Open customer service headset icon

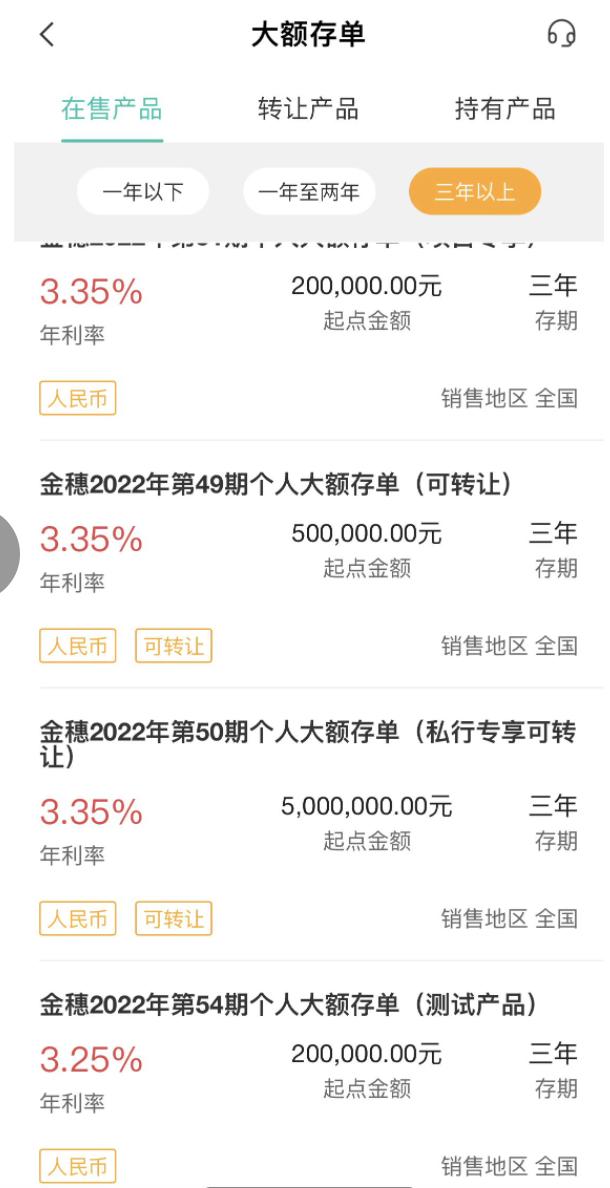(x=562, y=33)
